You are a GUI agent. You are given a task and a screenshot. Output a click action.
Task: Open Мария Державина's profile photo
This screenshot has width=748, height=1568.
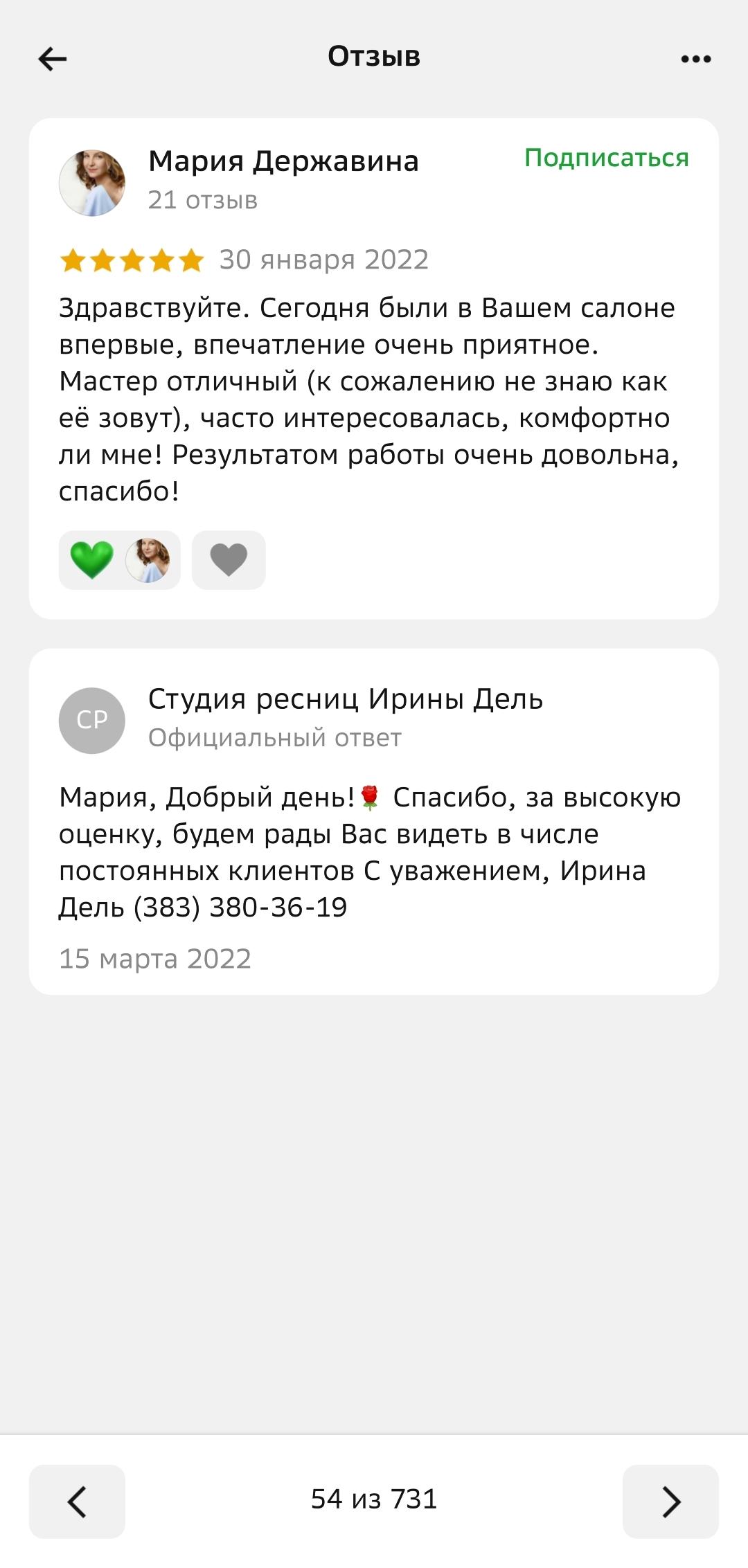click(92, 183)
